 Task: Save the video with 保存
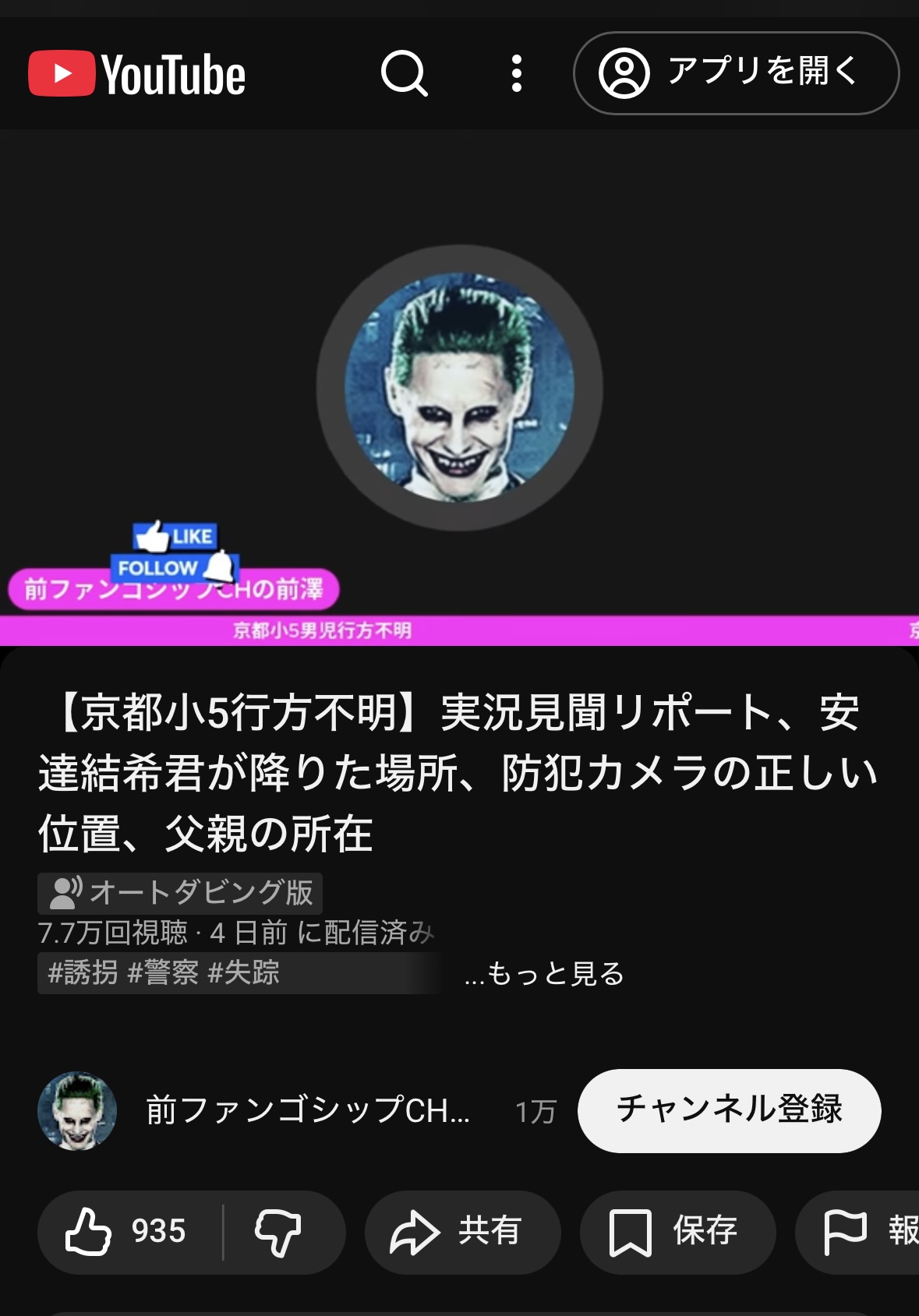(677, 1232)
